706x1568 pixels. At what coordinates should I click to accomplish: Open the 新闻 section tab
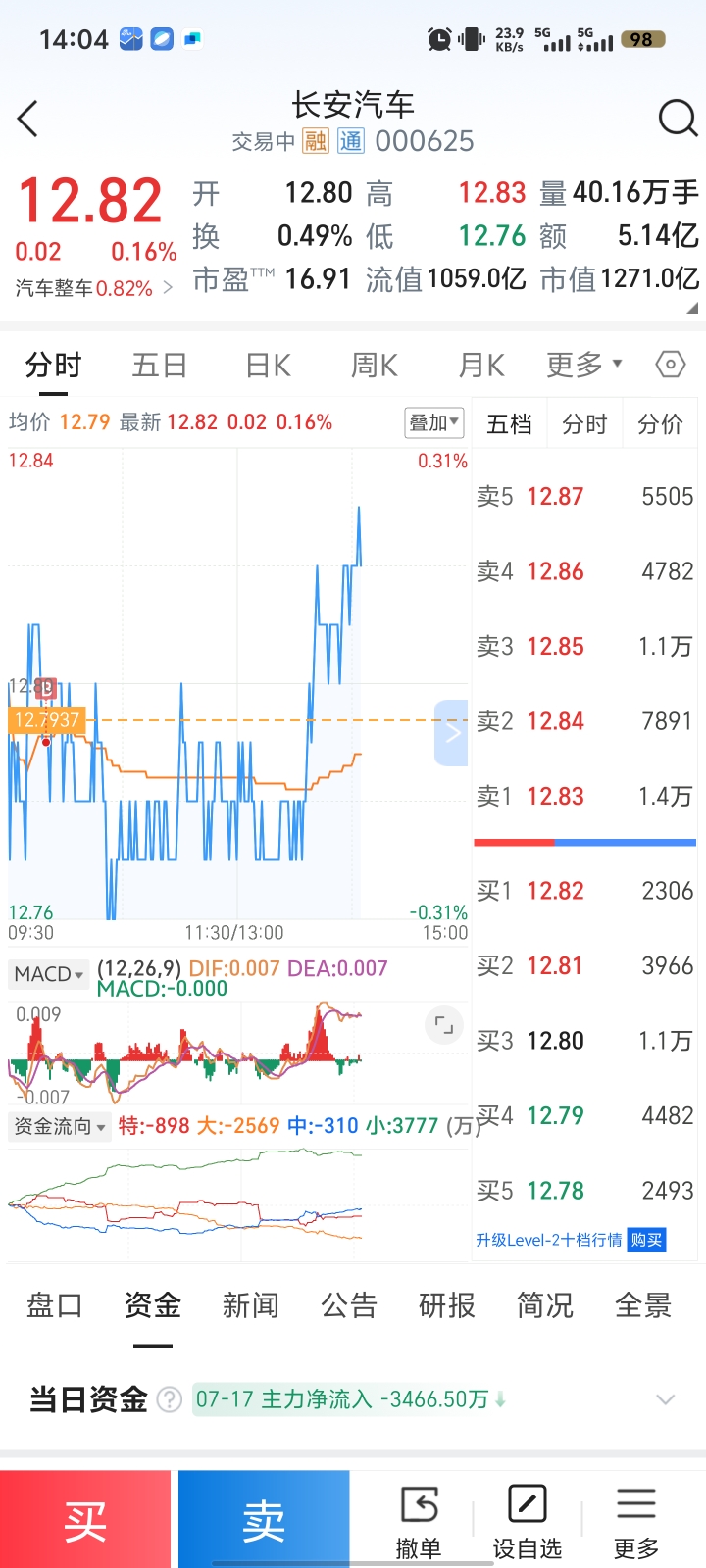251,1305
